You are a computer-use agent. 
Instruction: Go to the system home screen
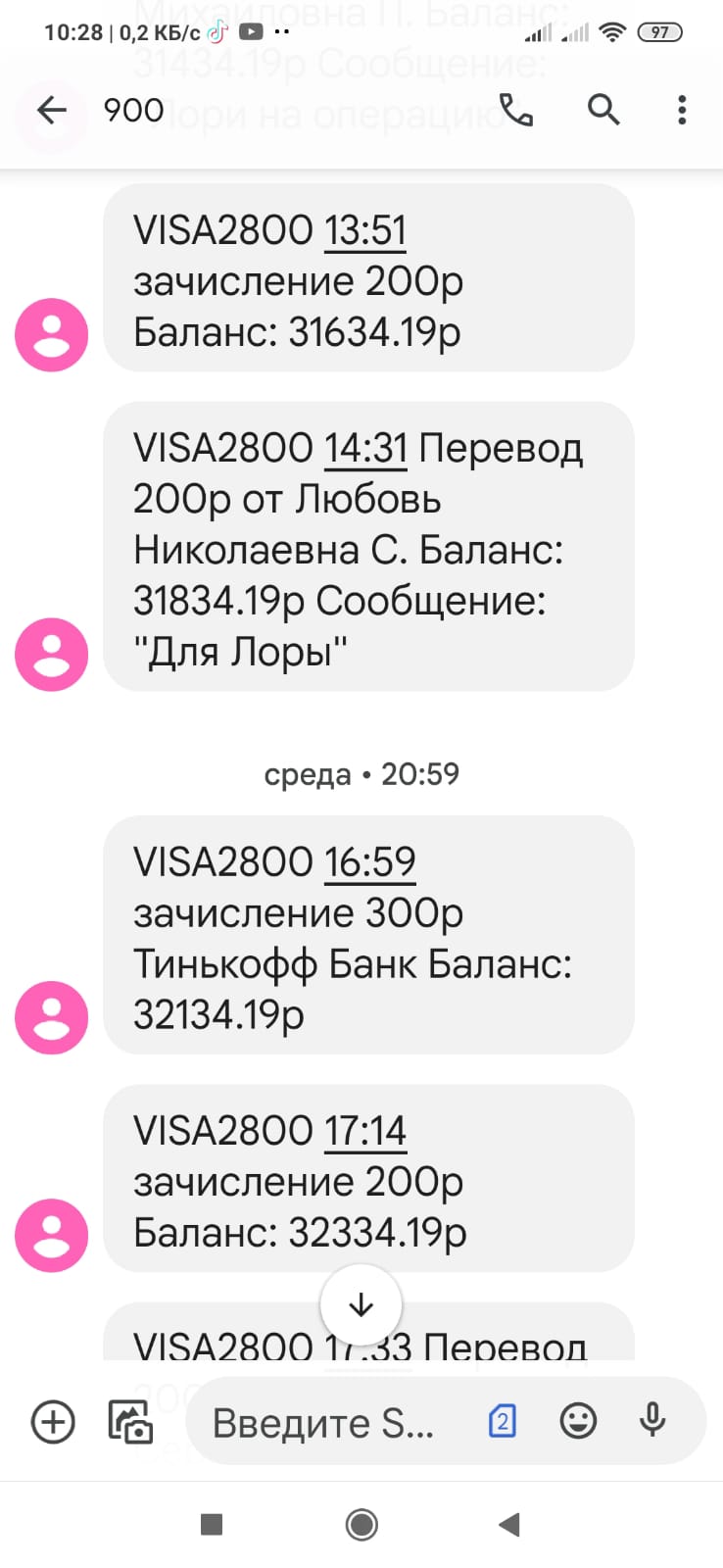click(361, 1524)
